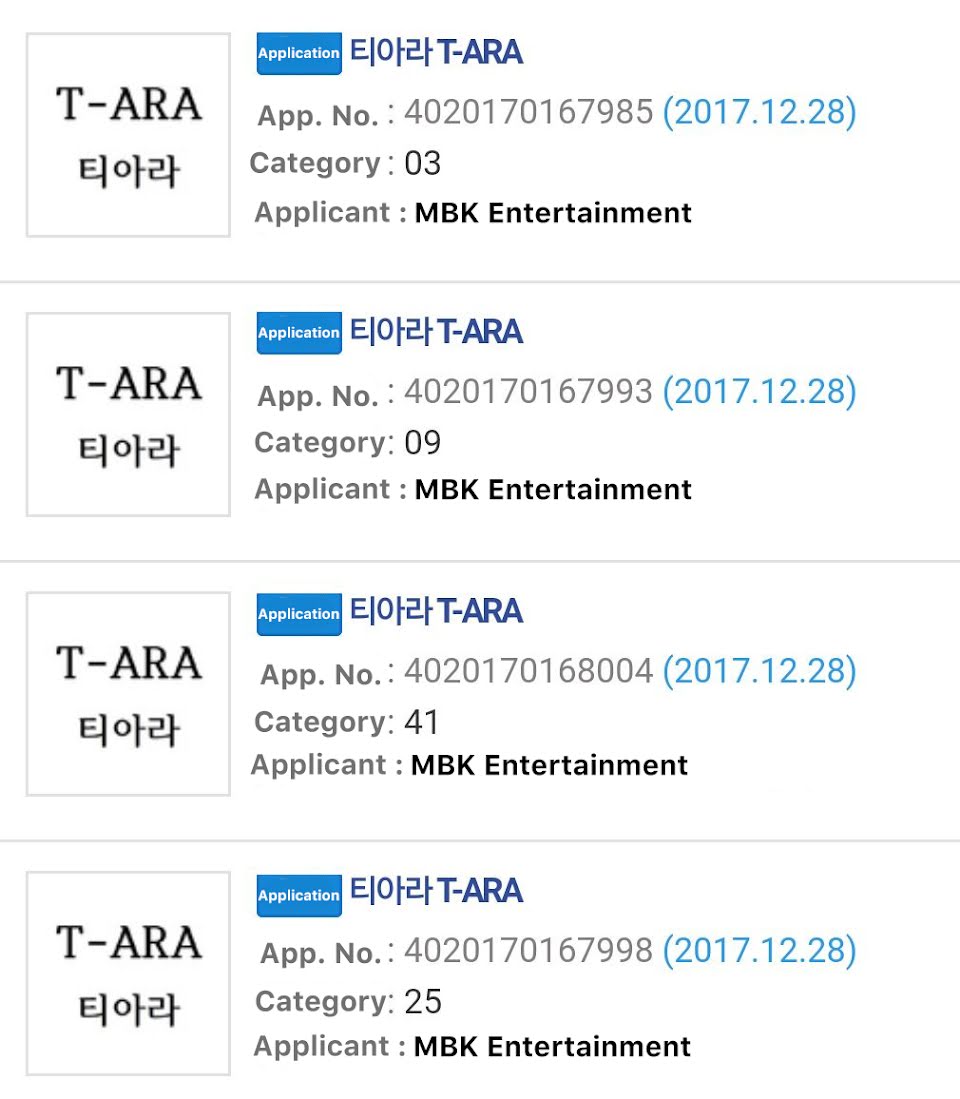Open the T-ARA application numbered 4020170167993
Image resolution: width=960 pixels, height=1099 pixels.
(x=435, y=331)
